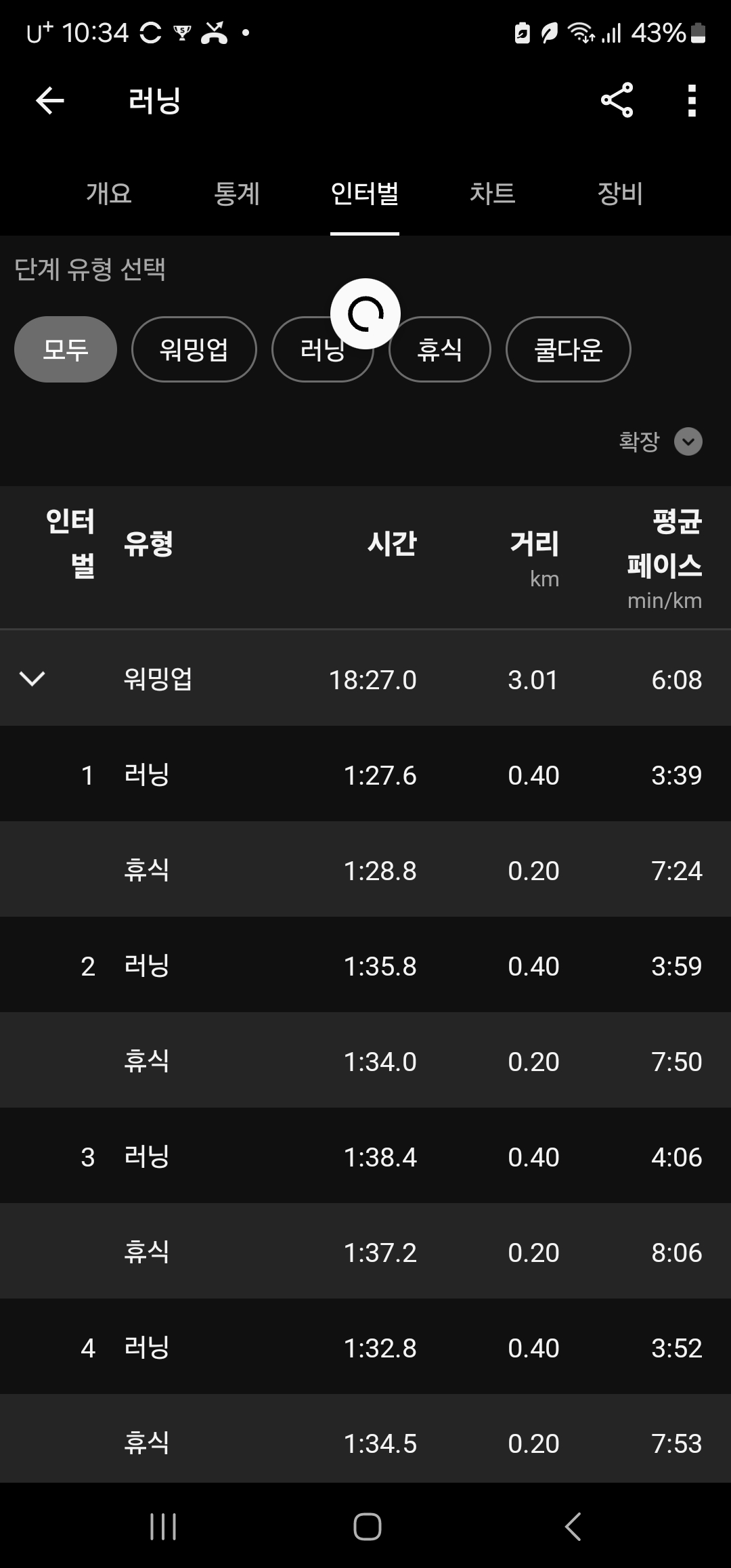This screenshot has width=731, height=1568.
Task: Filter intervals by 워밍업
Action: click(x=194, y=349)
